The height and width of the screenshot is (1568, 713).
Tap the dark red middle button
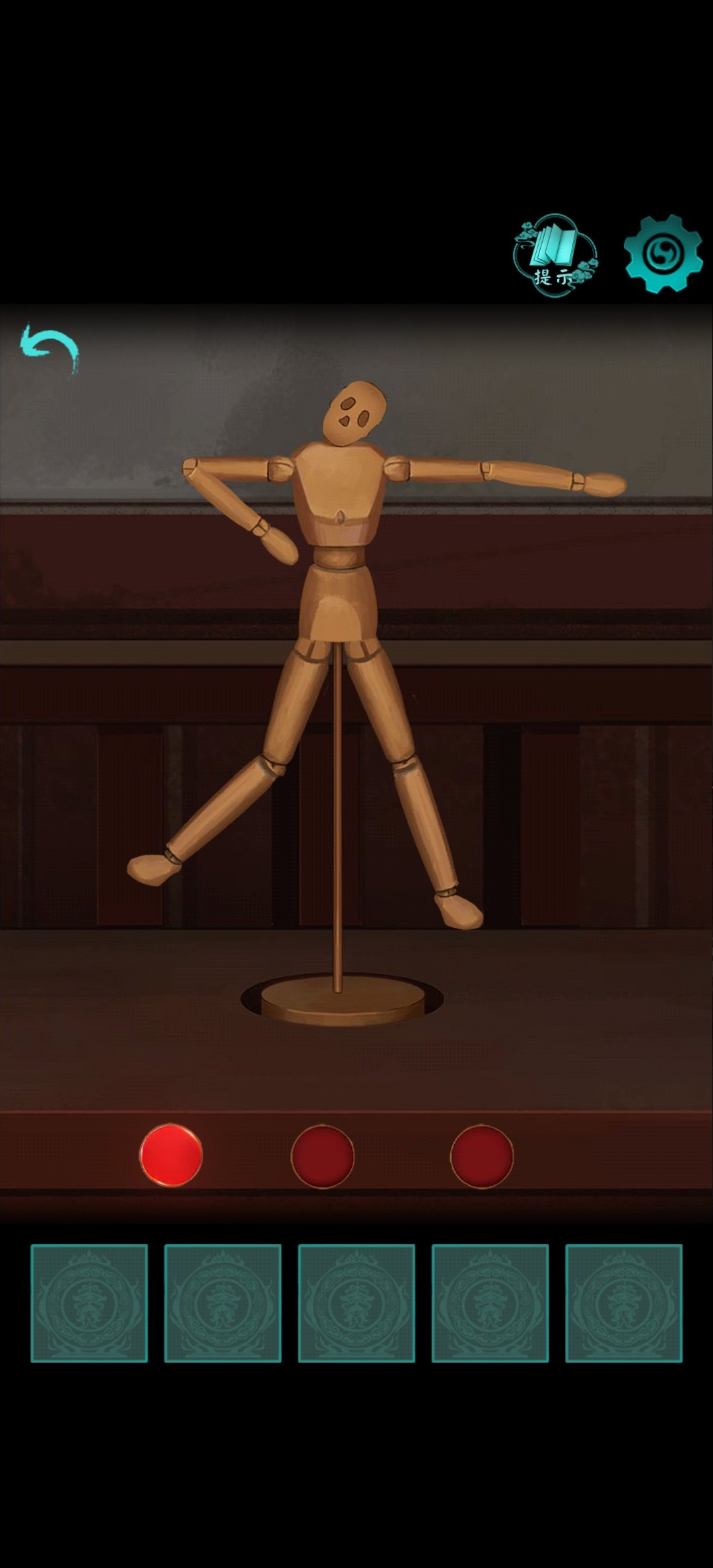coord(323,1156)
